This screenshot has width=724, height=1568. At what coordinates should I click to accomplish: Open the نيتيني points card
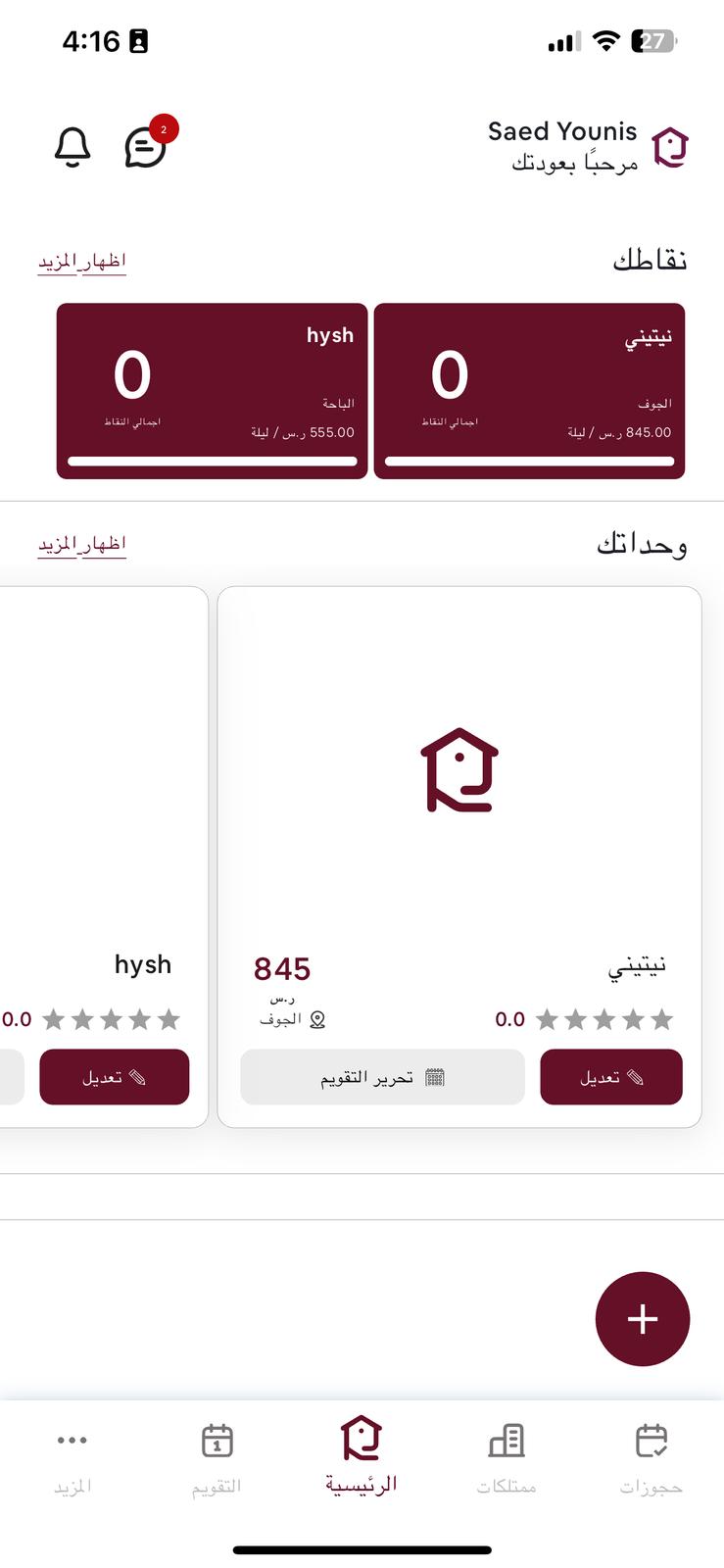coord(529,390)
